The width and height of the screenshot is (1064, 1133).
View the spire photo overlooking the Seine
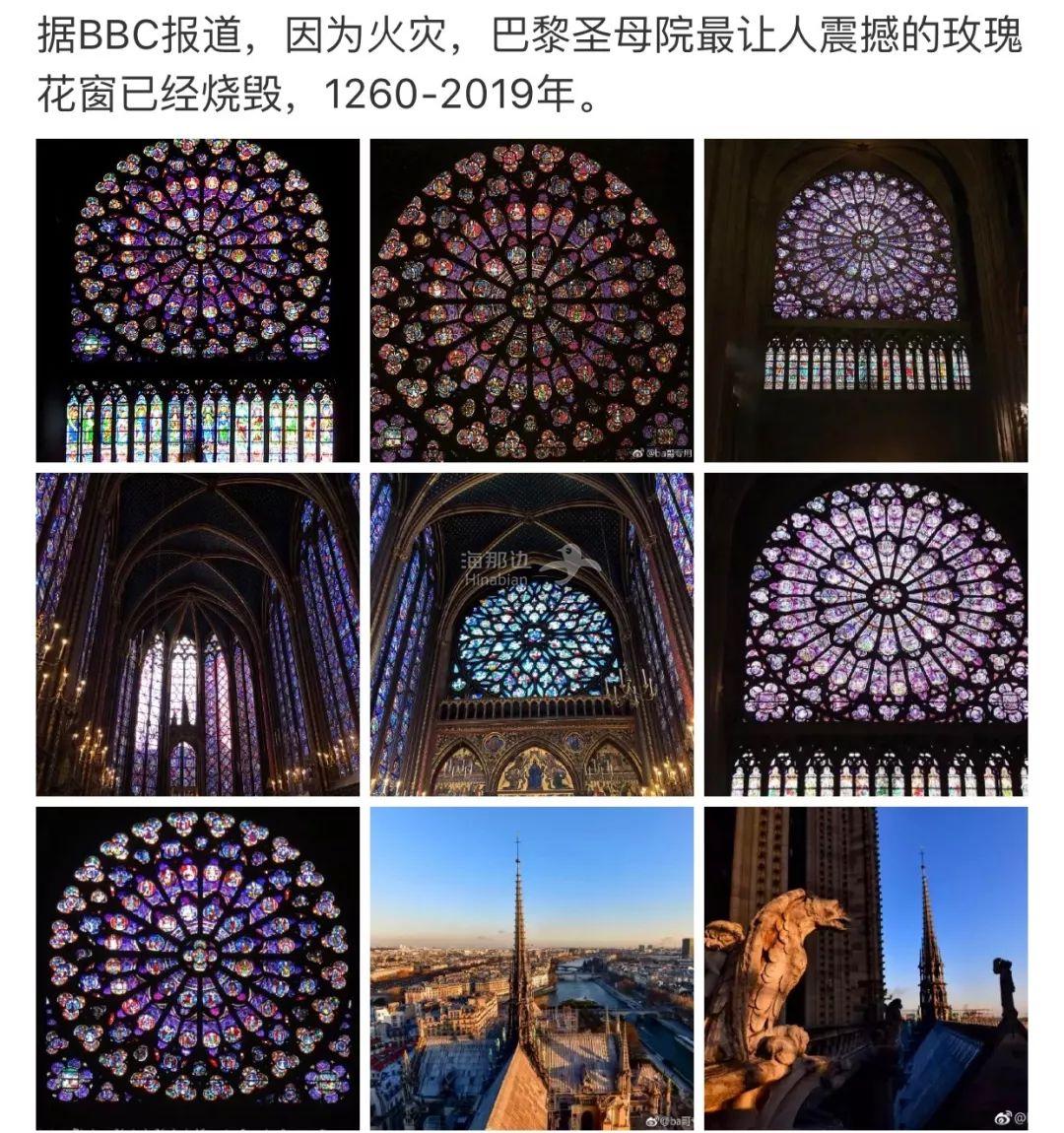pos(532,967)
